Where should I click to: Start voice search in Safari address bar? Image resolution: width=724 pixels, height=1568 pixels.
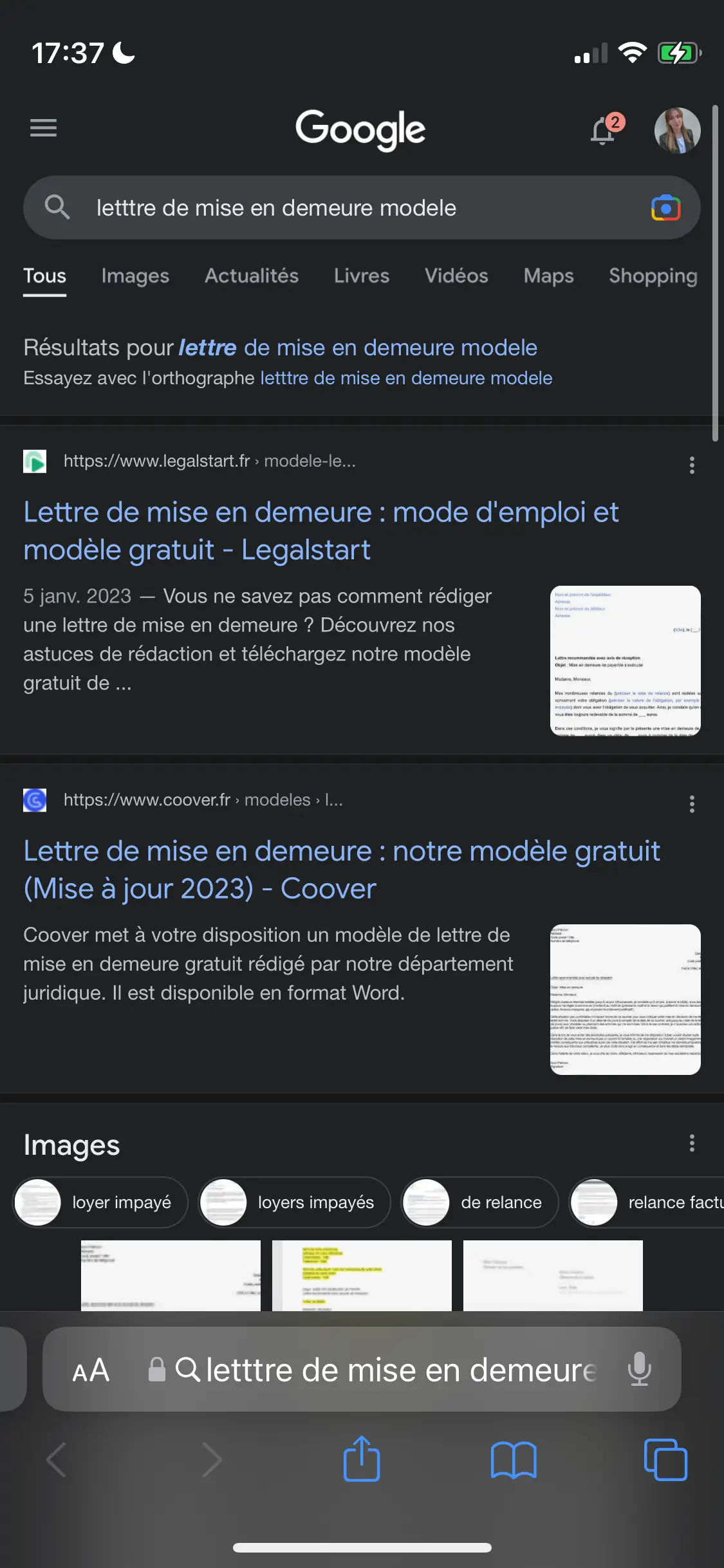(x=639, y=1369)
